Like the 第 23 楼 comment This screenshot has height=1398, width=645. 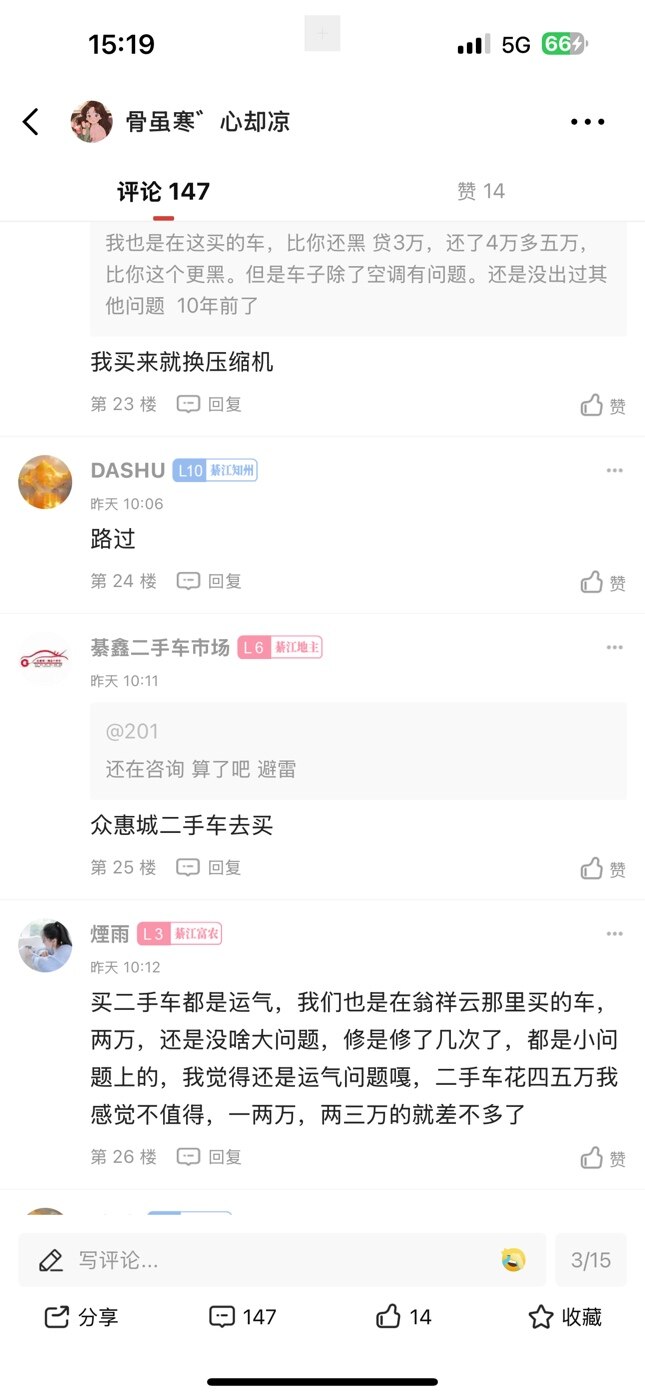coord(603,405)
